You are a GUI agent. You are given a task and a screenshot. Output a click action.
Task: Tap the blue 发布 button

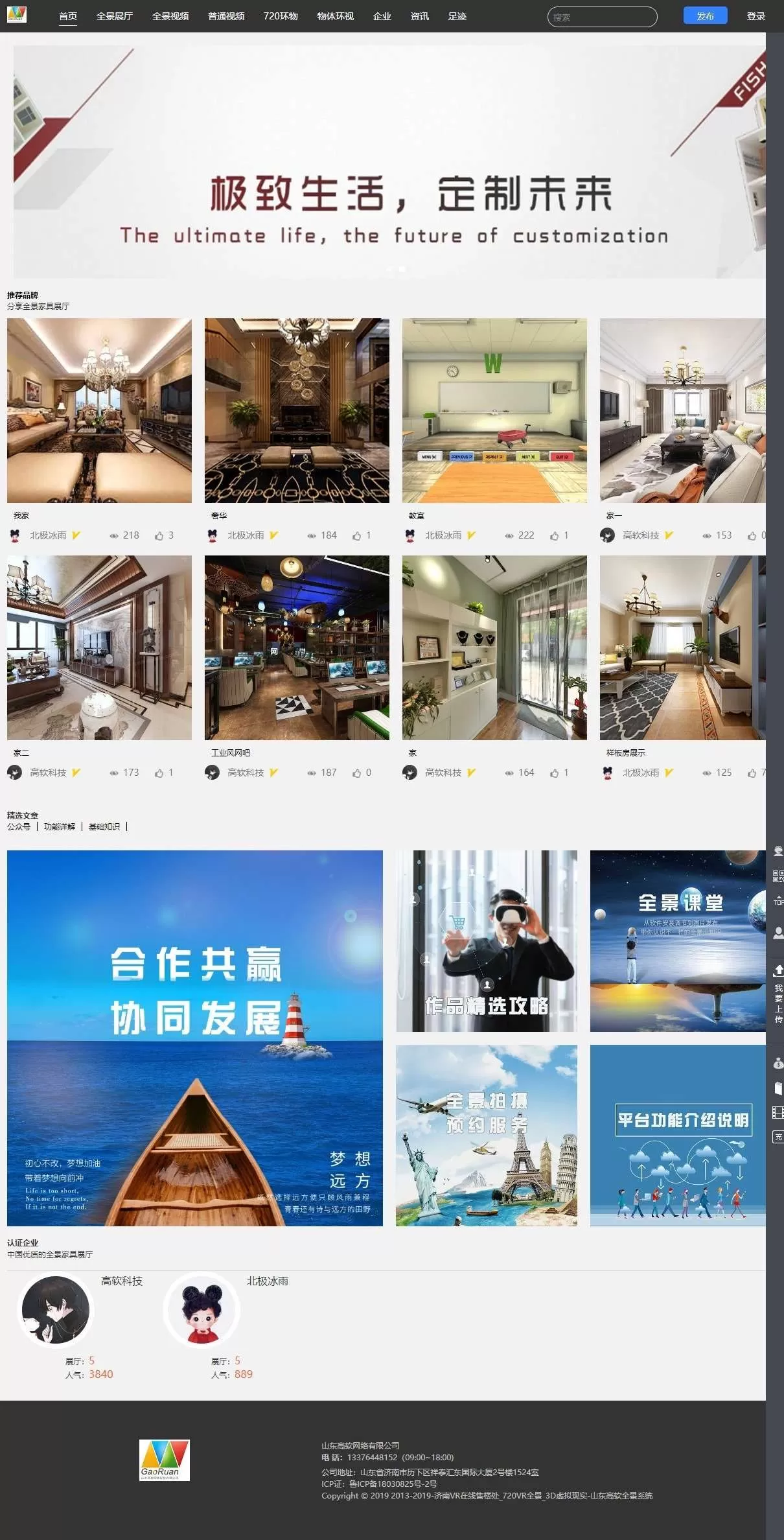[705, 16]
